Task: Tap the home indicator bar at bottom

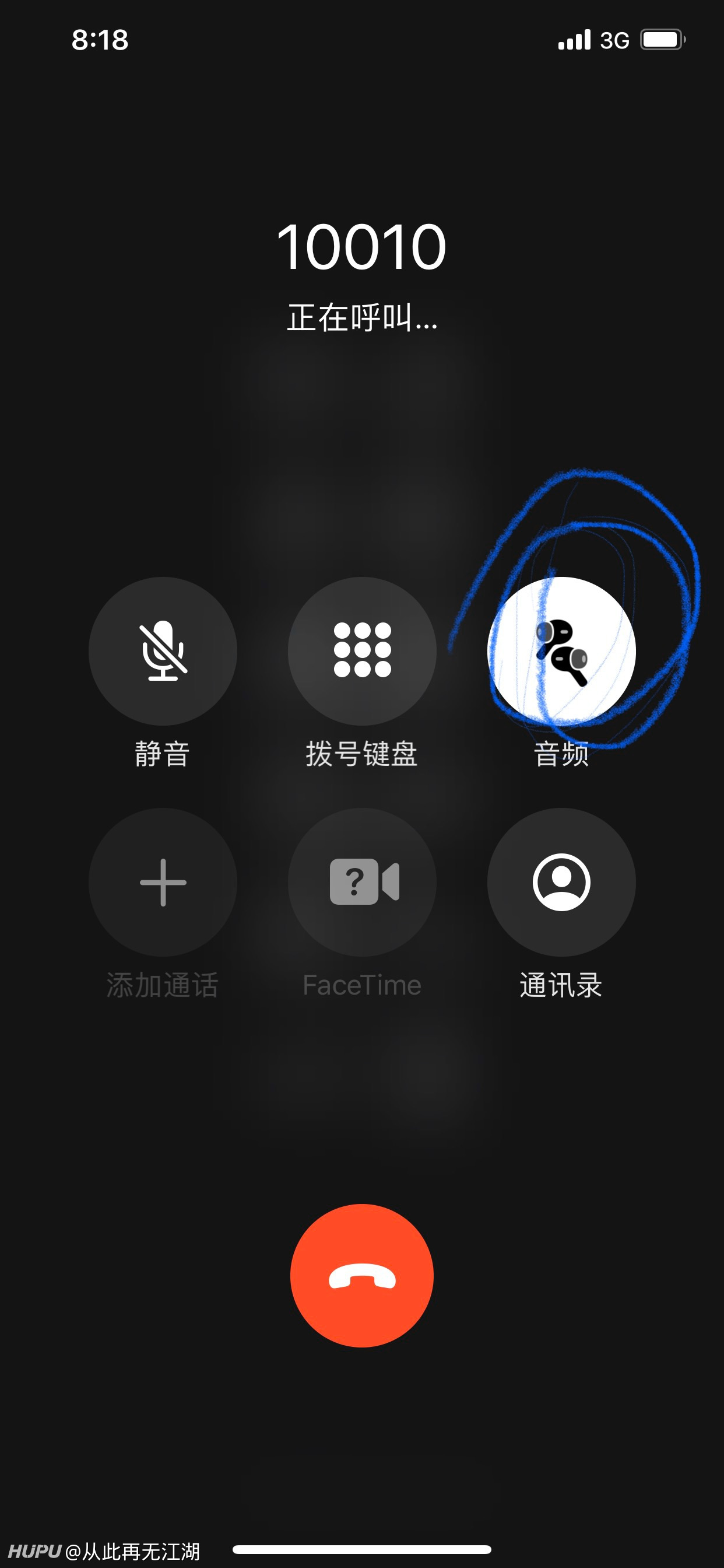Action: coord(361,1549)
